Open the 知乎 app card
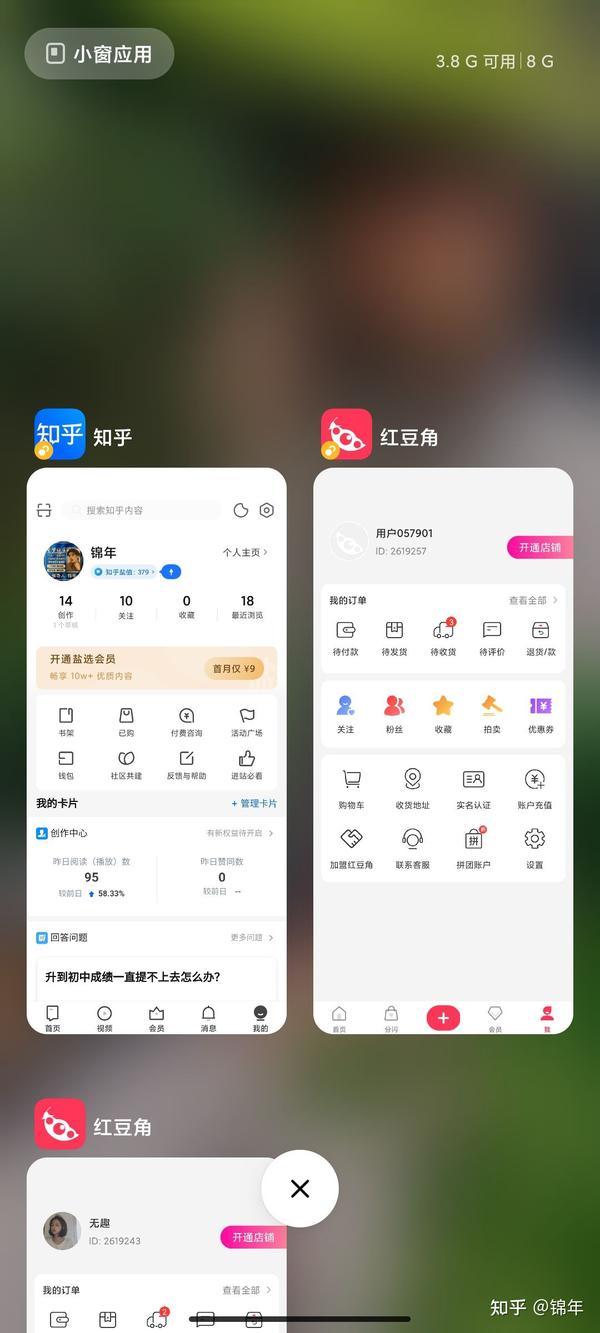 pyautogui.click(x=156, y=751)
